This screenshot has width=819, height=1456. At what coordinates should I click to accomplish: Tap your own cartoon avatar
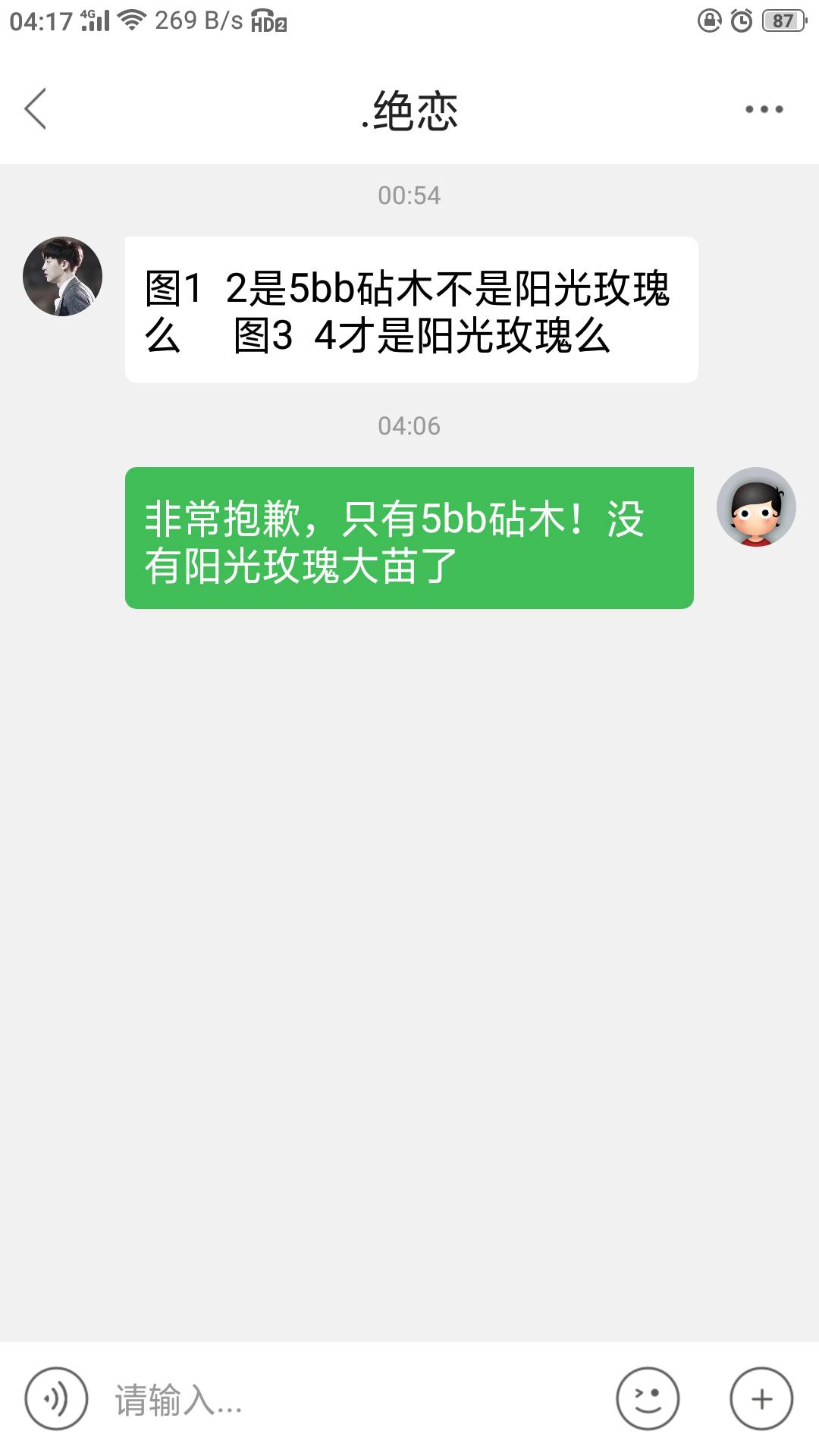[756, 507]
